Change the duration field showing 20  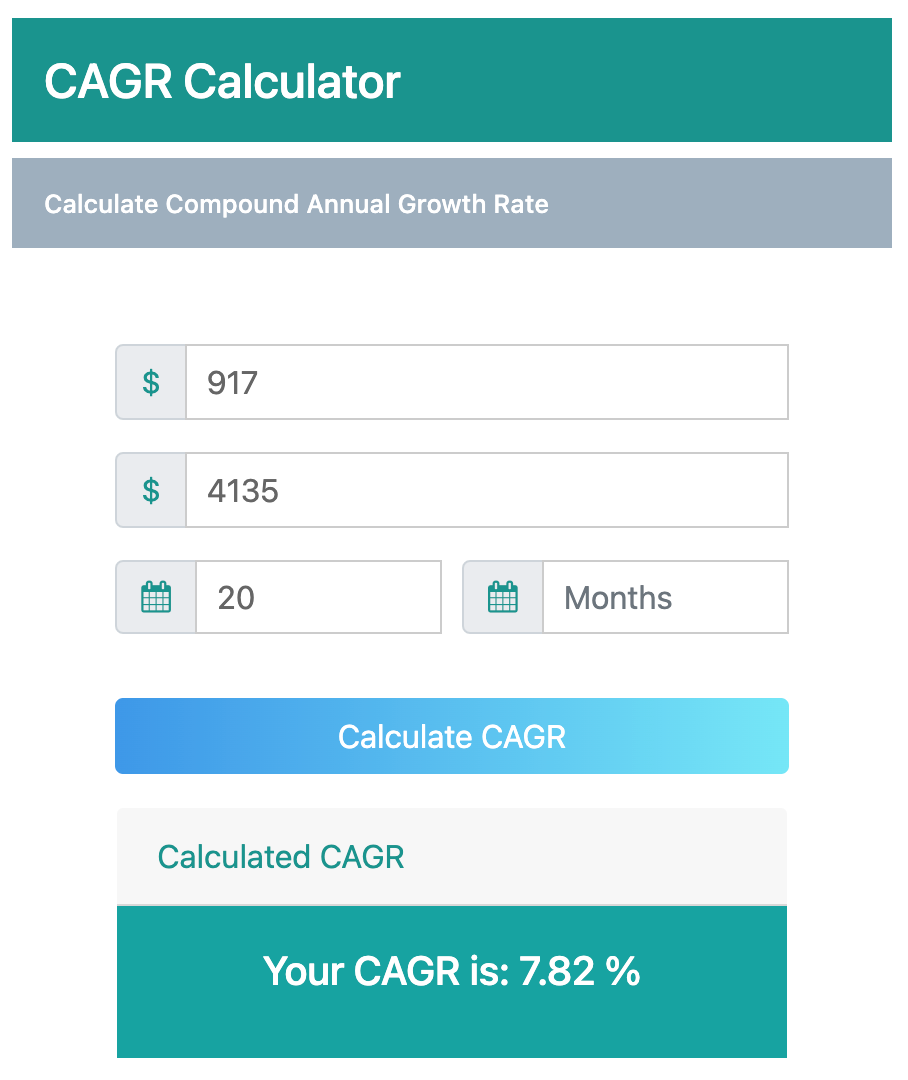[x=318, y=597]
